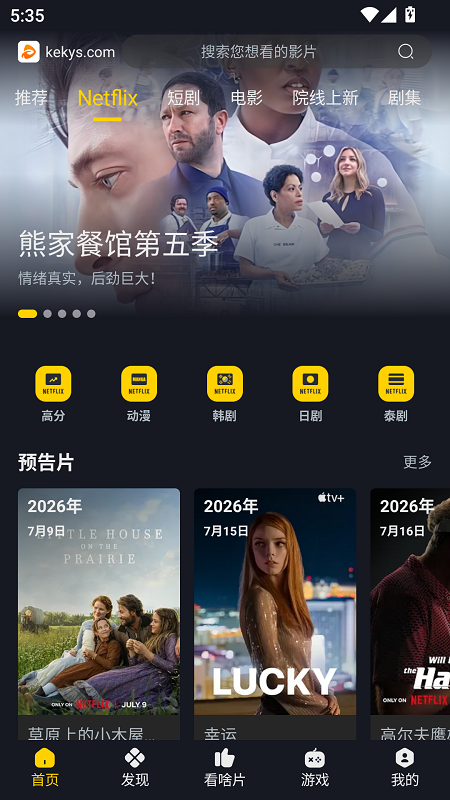Image resolution: width=450 pixels, height=800 pixels.
Task: Switch to the 电影 tab
Action: pyautogui.click(x=246, y=97)
